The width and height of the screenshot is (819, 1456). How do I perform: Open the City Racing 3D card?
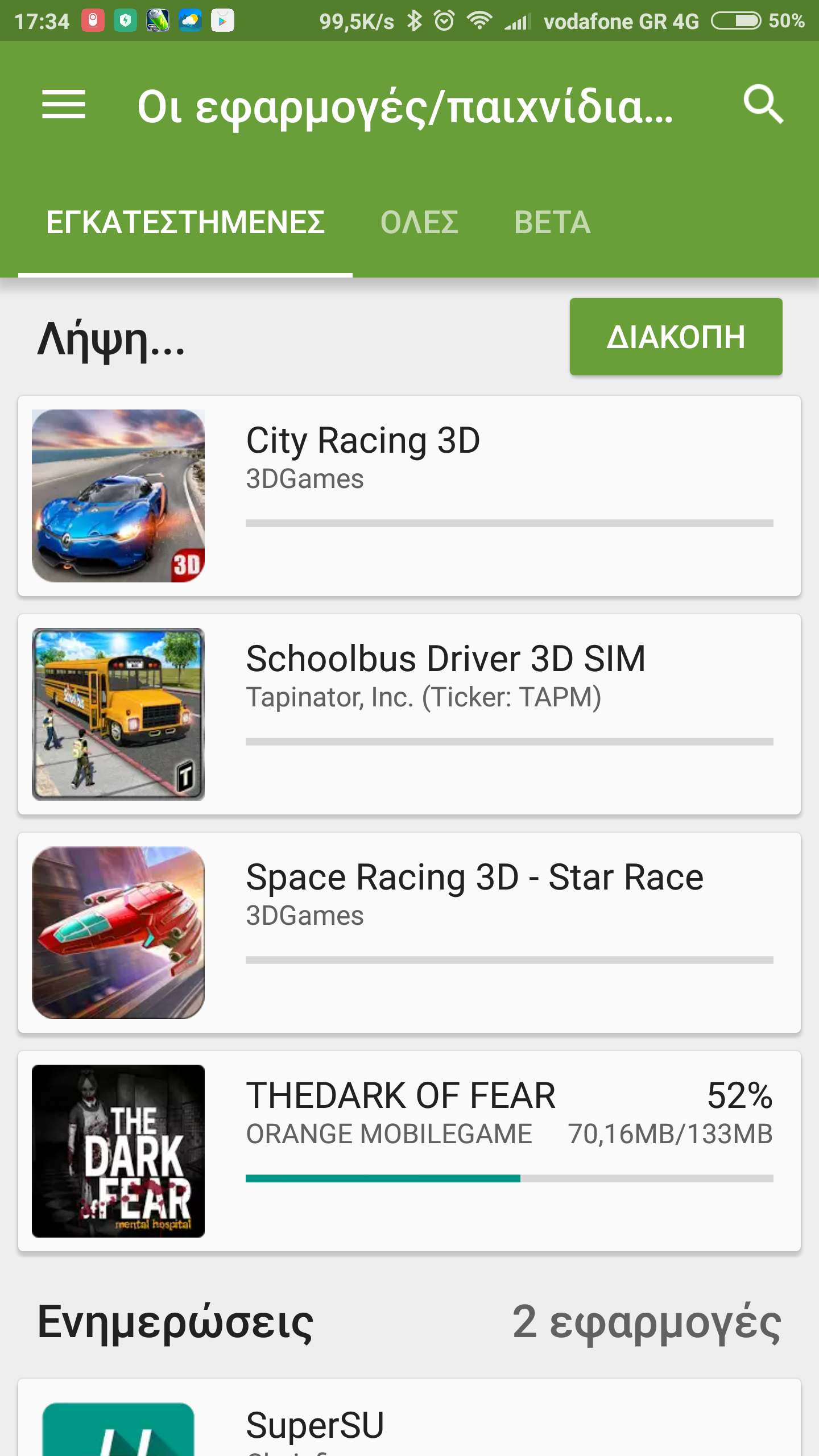(x=409, y=496)
